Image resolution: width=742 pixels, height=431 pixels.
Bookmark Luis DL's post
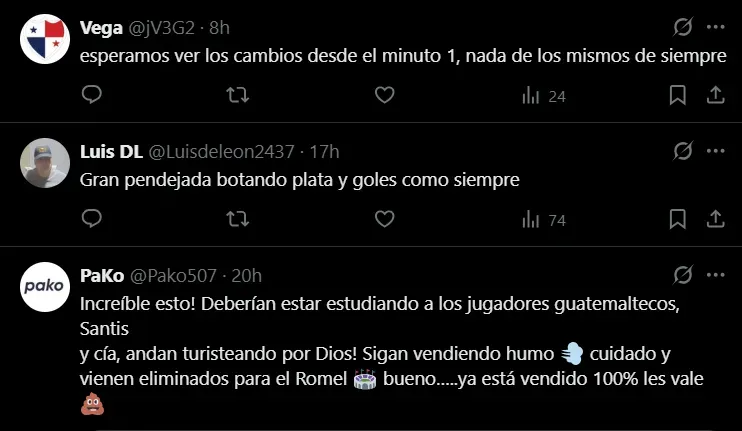tap(677, 218)
